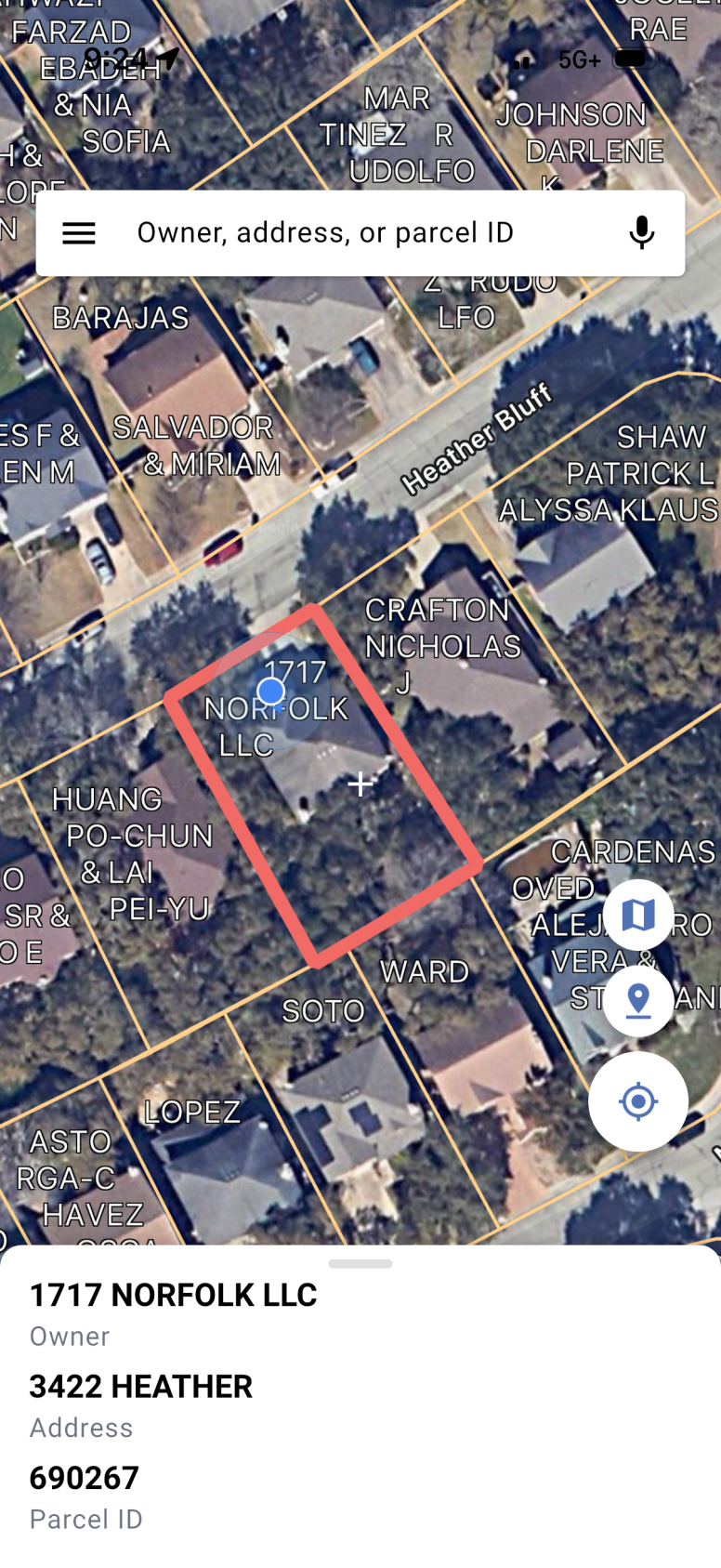Tap the location pin button
Screen dimensions: 721x1568
pyautogui.click(x=638, y=1001)
